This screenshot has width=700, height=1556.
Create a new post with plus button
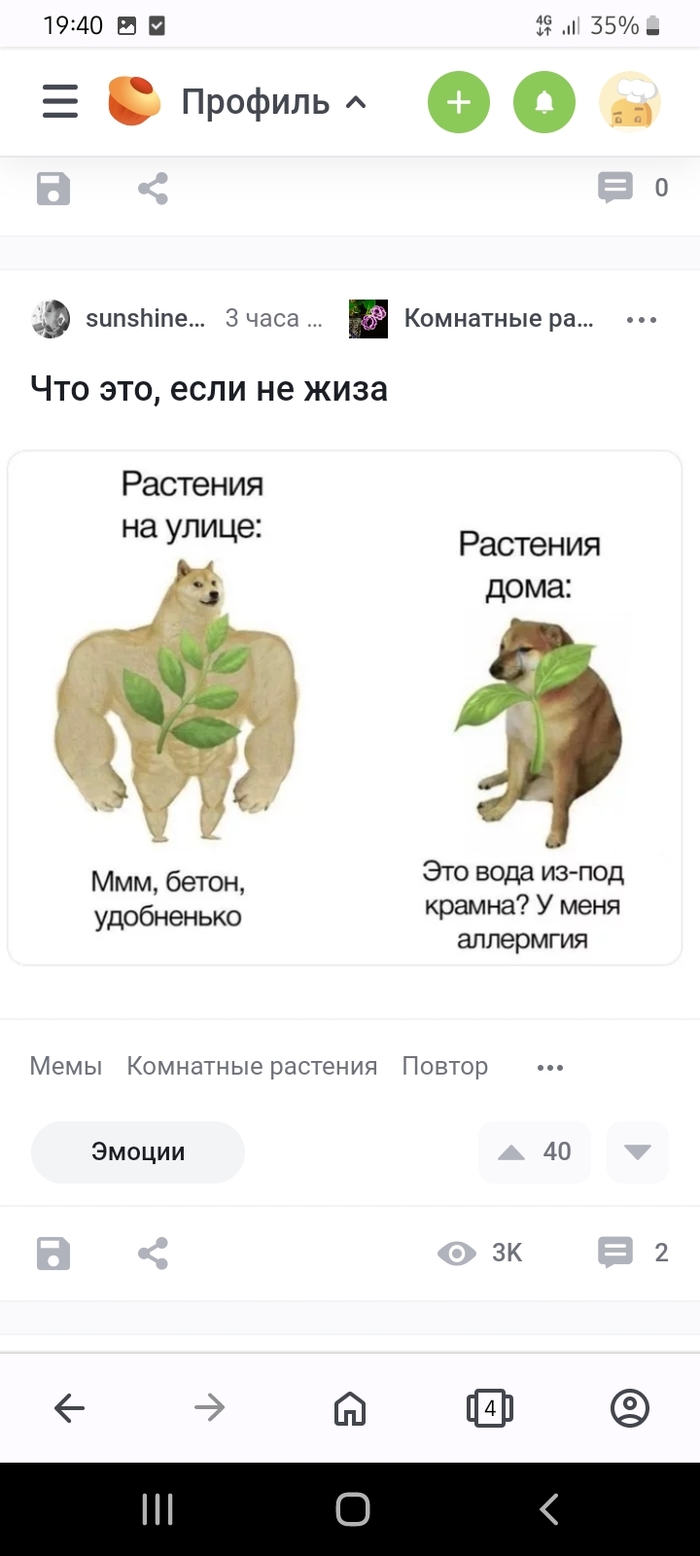pyautogui.click(x=458, y=102)
